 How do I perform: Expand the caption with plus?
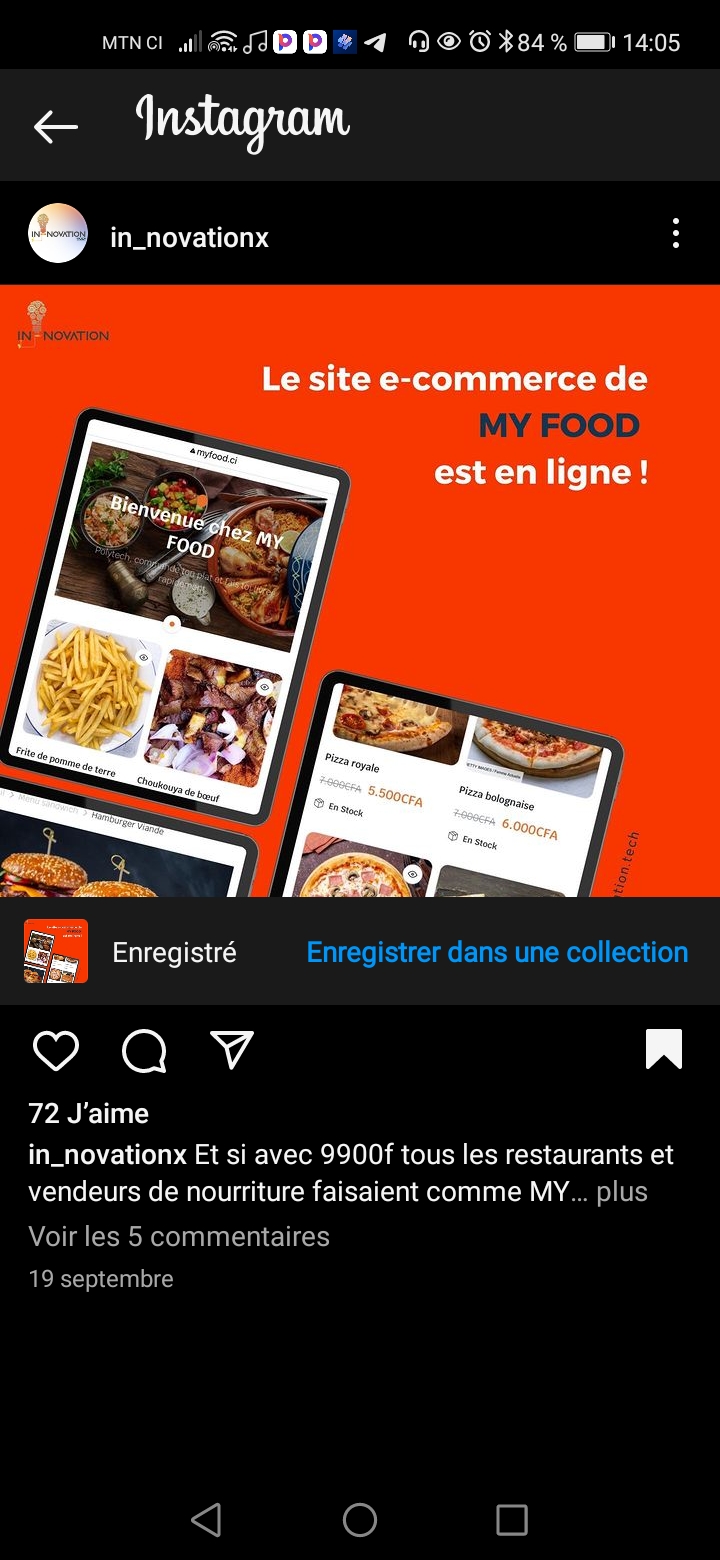click(x=622, y=1192)
